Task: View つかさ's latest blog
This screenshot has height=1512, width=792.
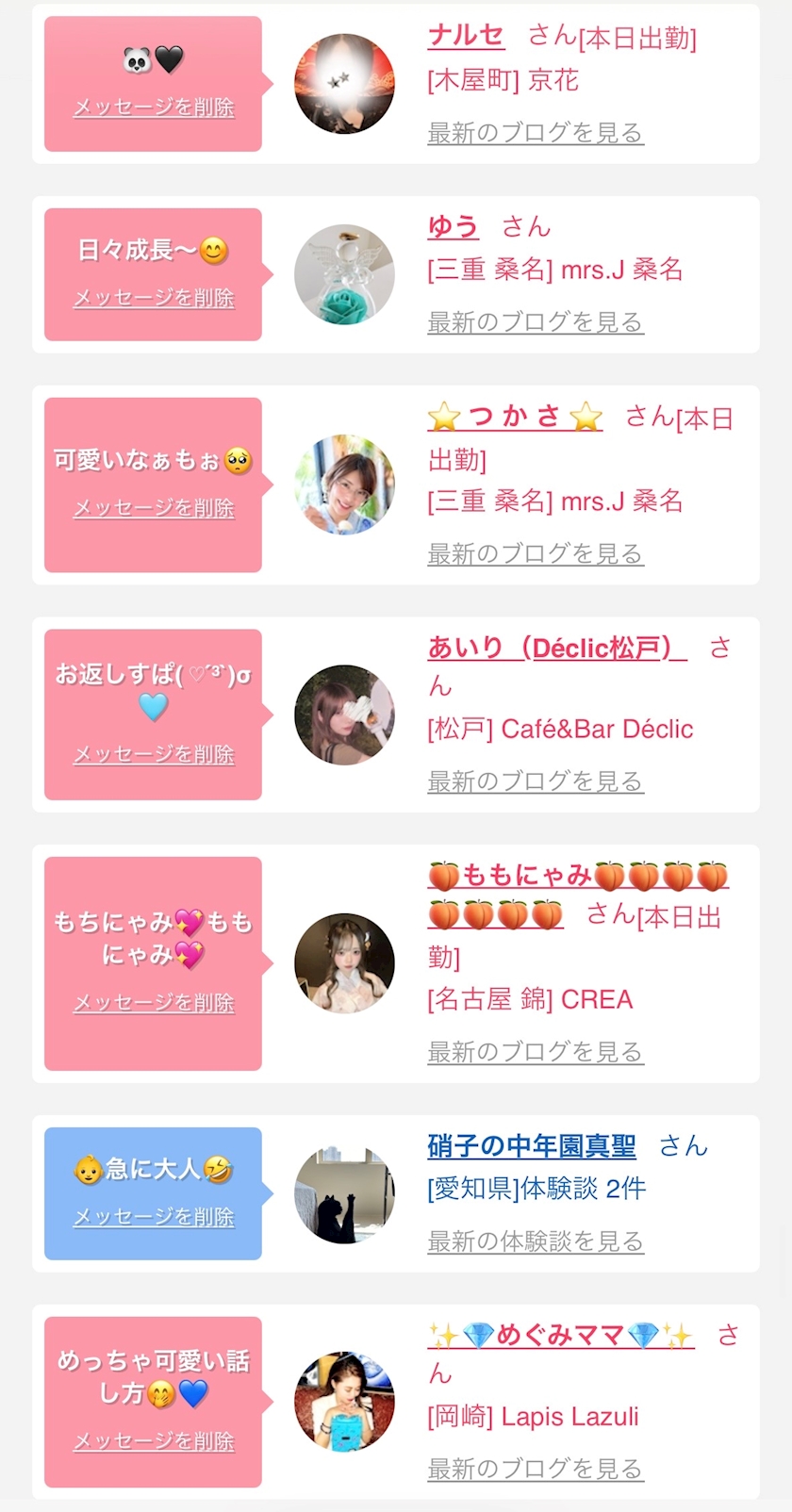Action: tap(535, 553)
